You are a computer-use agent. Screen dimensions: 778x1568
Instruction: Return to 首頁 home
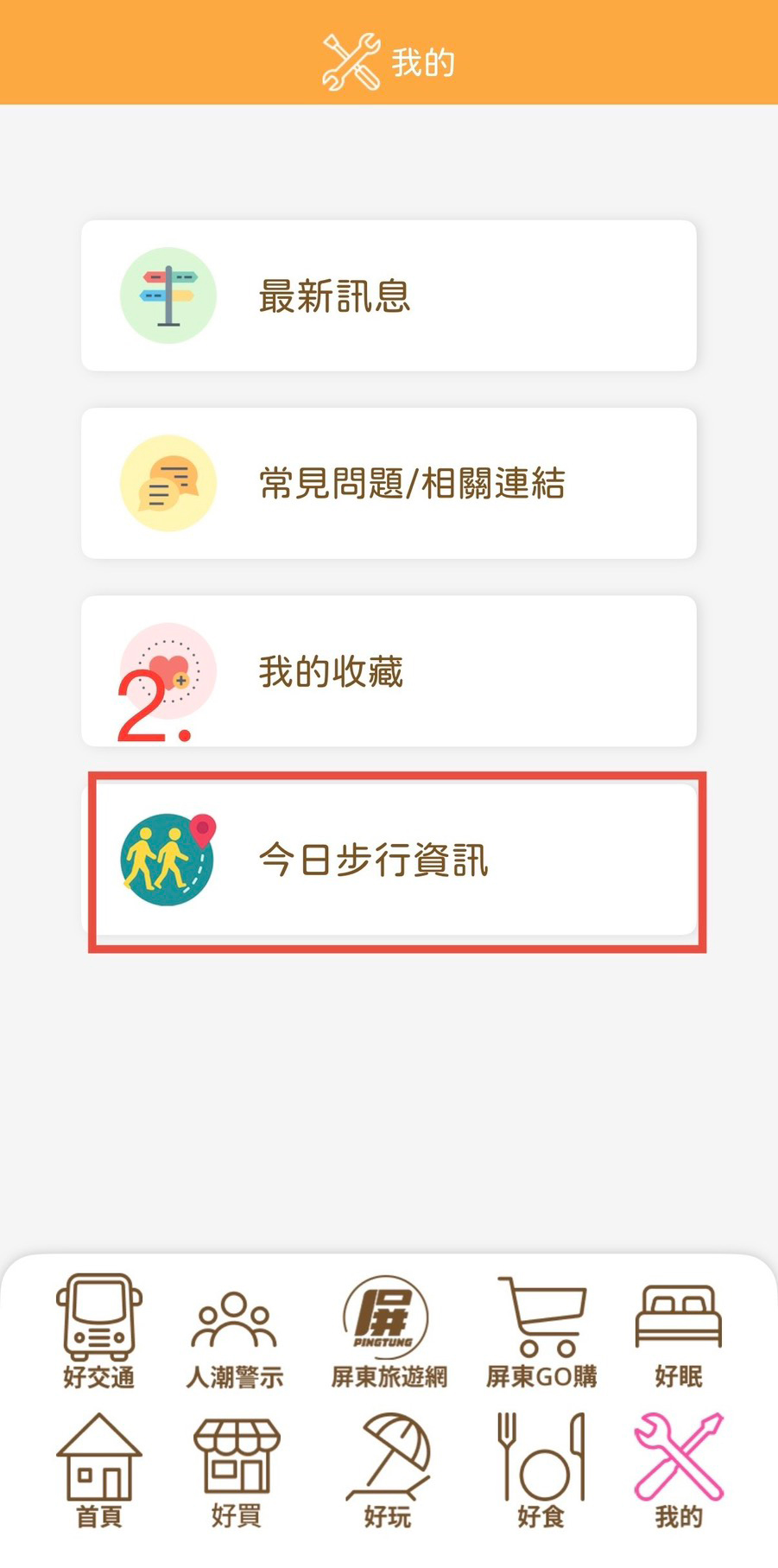[x=99, y=1470]
